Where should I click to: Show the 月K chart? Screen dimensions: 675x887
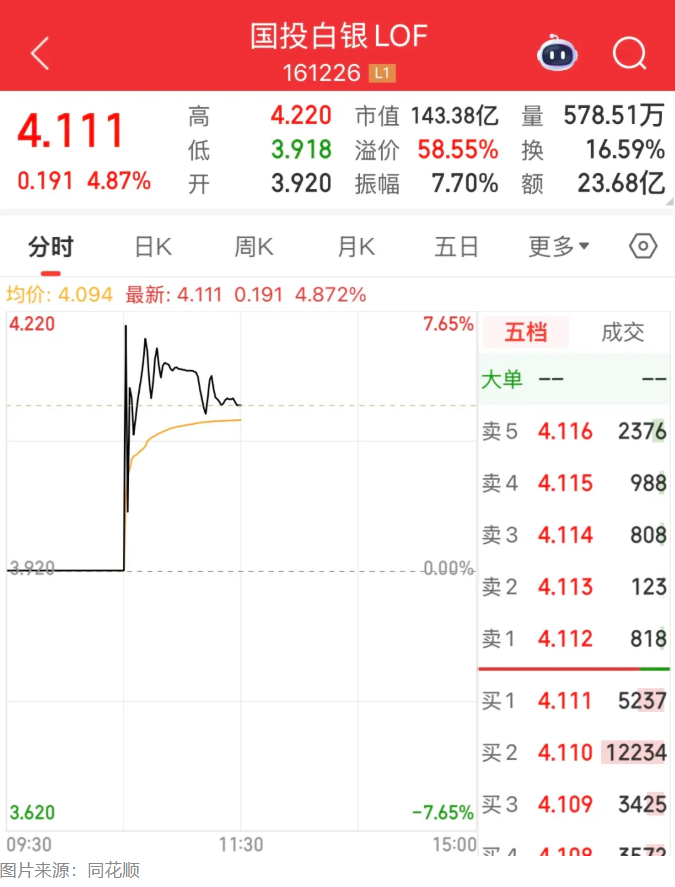point(355,247)
